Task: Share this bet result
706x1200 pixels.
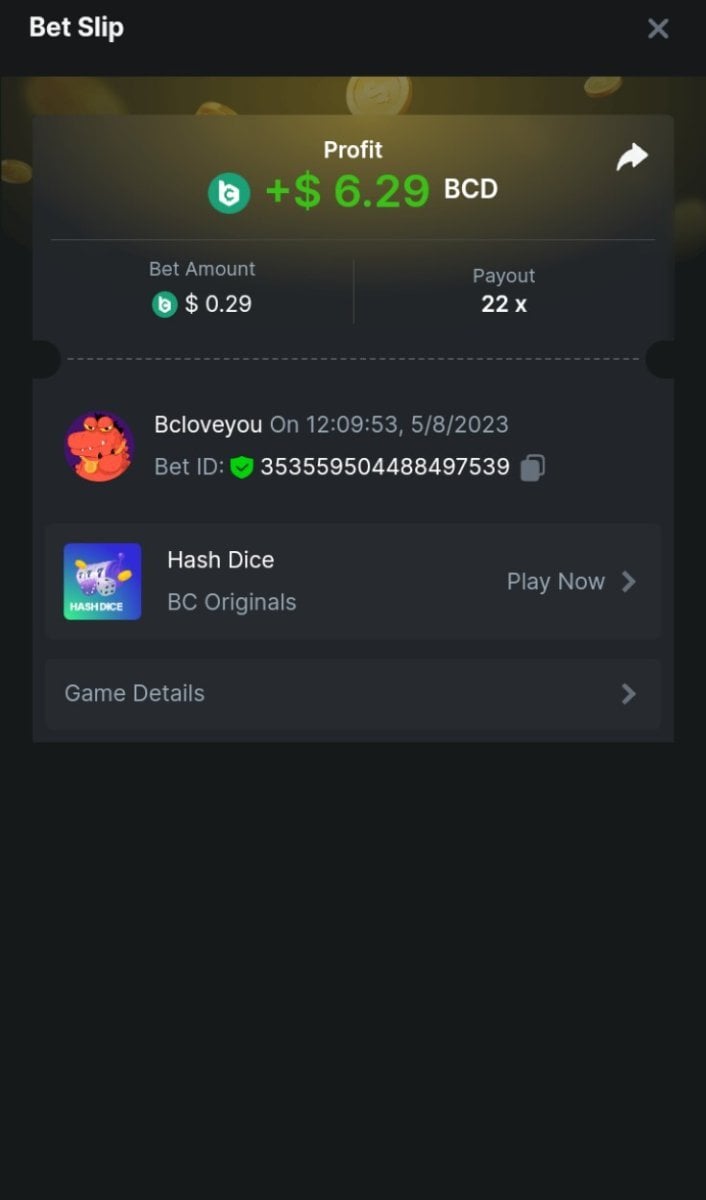Action: click(632, 157)
